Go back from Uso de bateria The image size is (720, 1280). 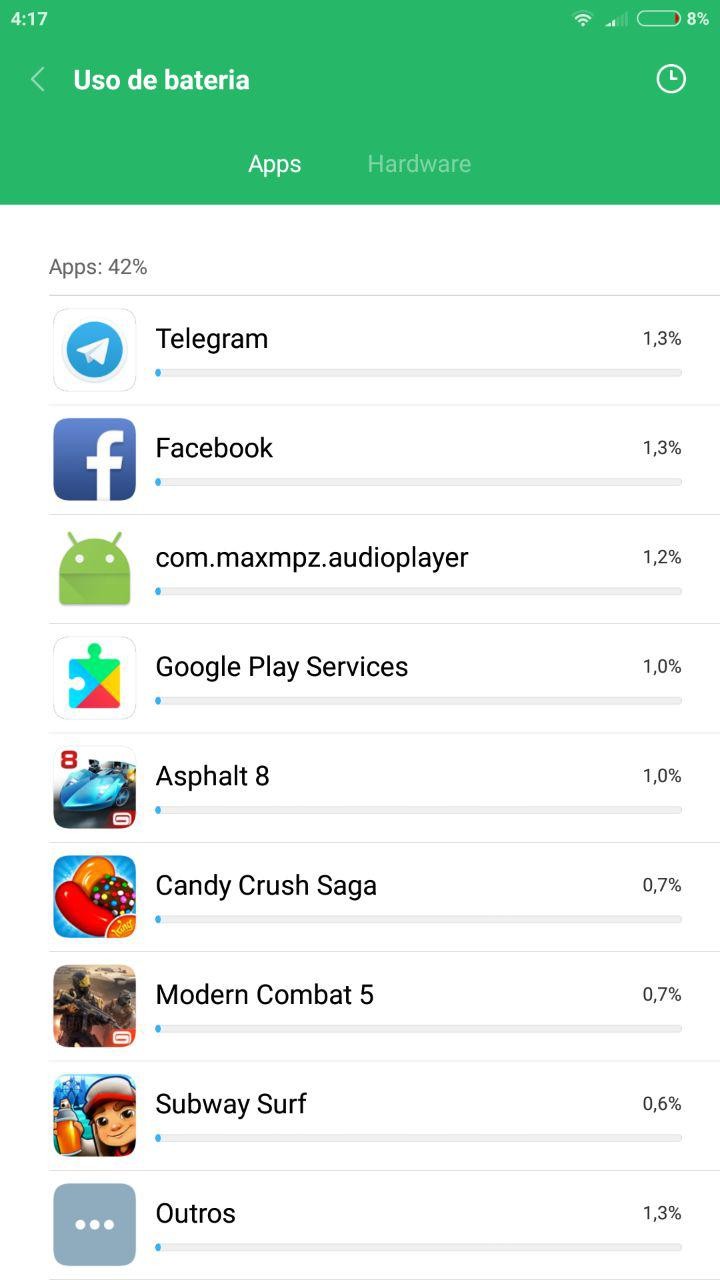(x=38, y=80)
